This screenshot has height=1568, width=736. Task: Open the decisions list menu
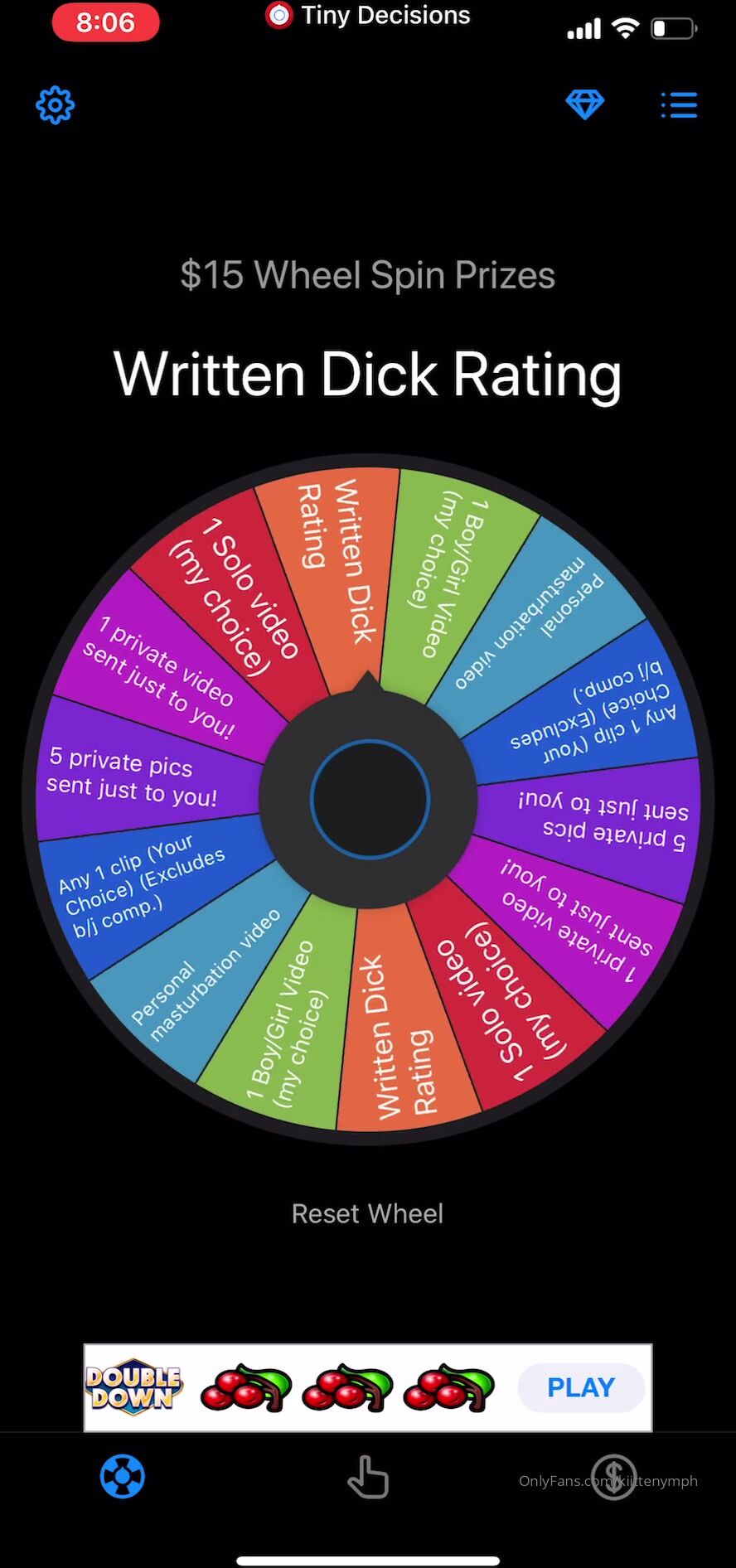click(679, 105)
